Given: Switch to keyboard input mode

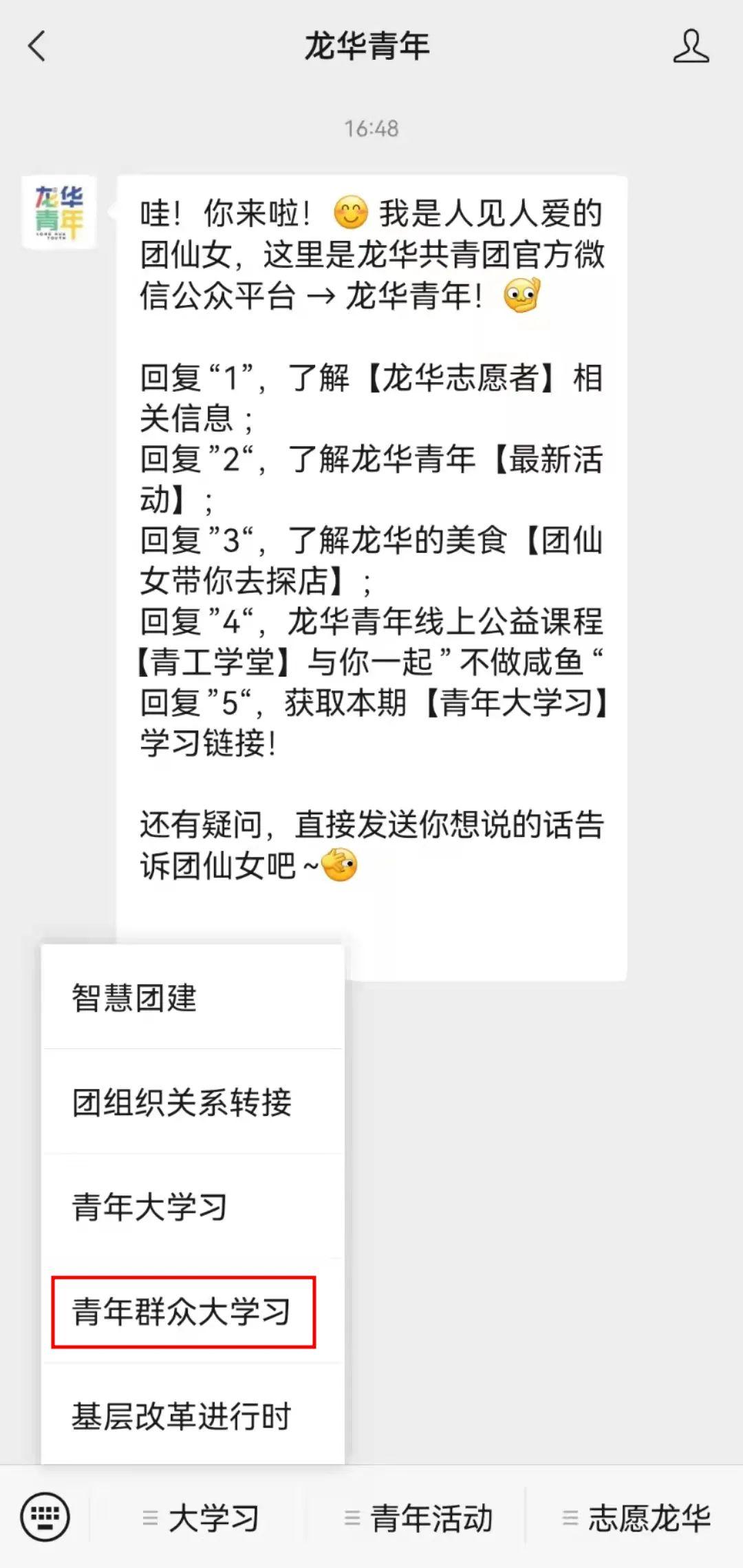Looking at the screenshot, I should pos(45,1517).
